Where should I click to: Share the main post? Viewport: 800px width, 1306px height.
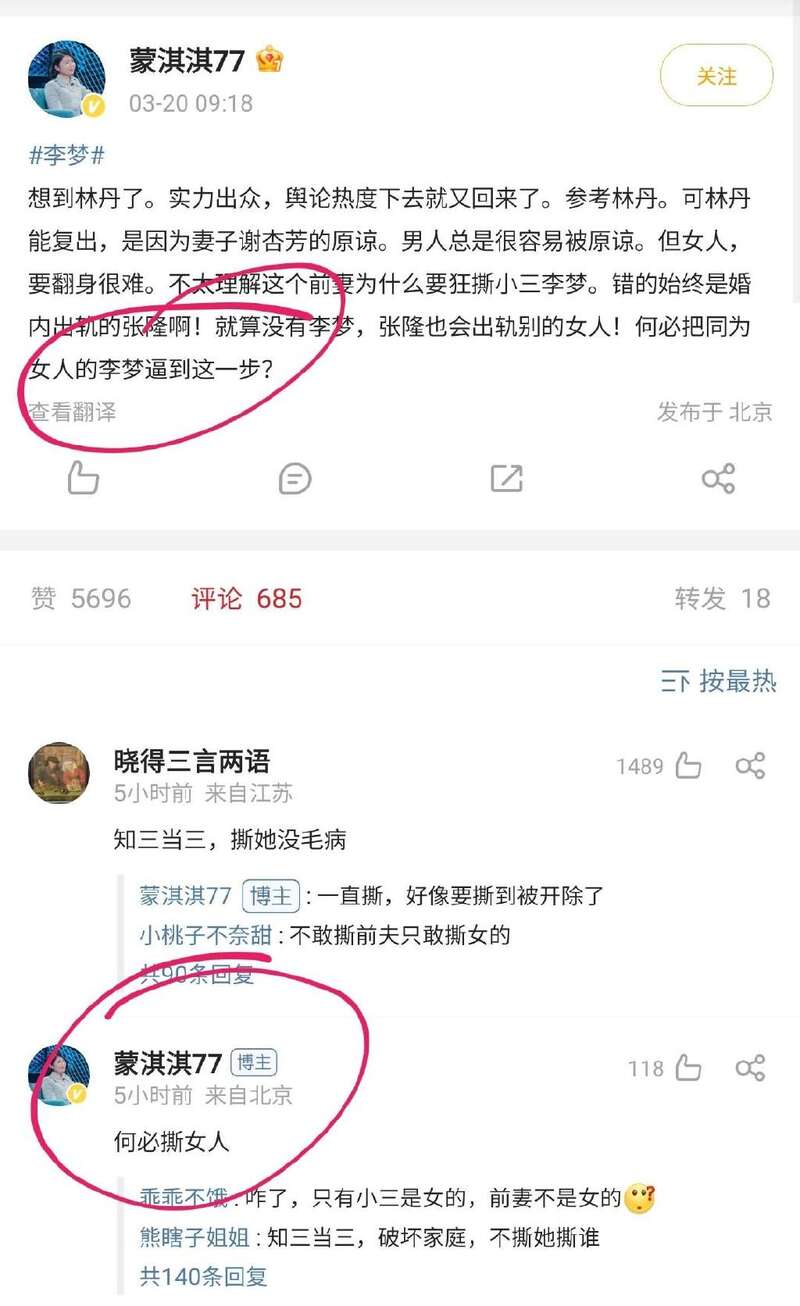click(x=718, y=479)
